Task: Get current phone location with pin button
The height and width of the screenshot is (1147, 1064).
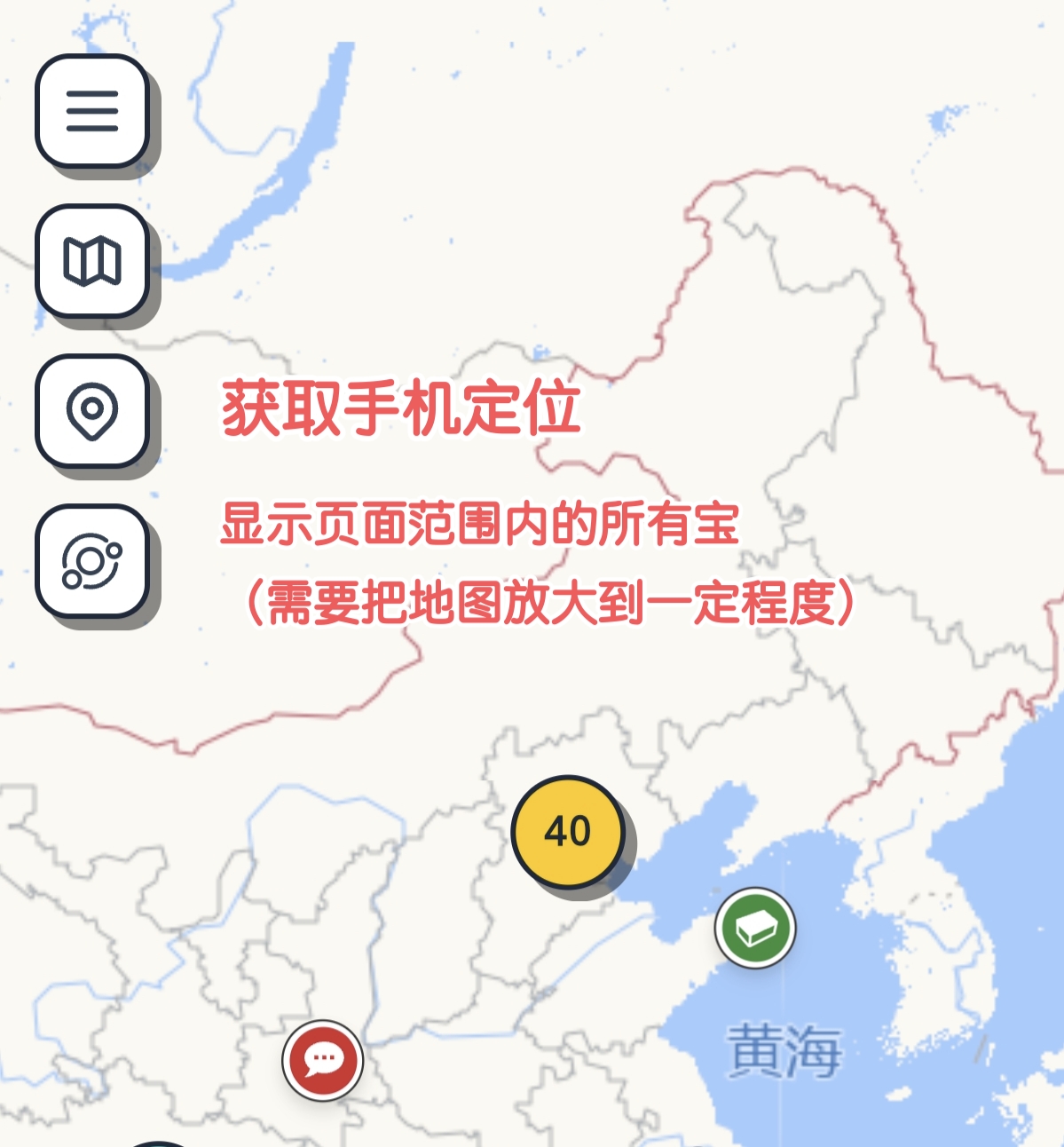Action: (x=91, y=411)
